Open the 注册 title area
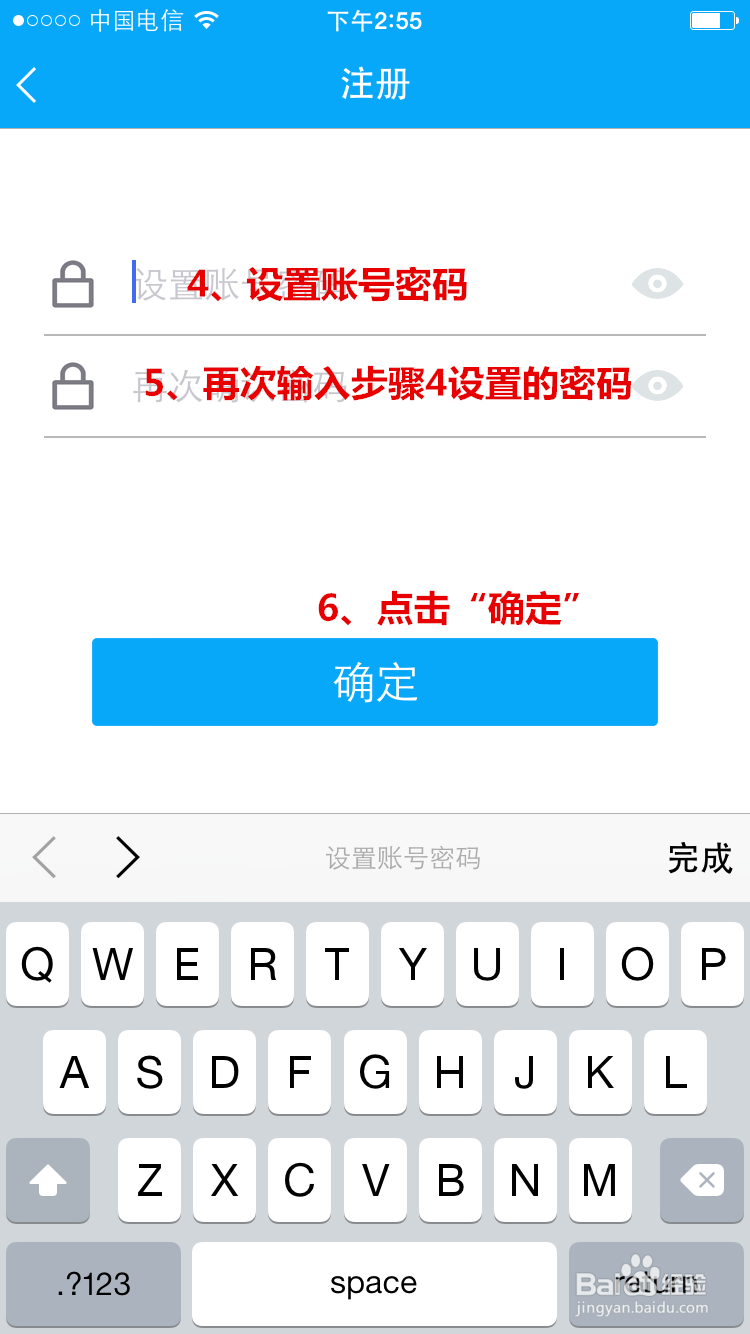The height and width of the screenshot is (1334, 750). click(x=375, y=85)
